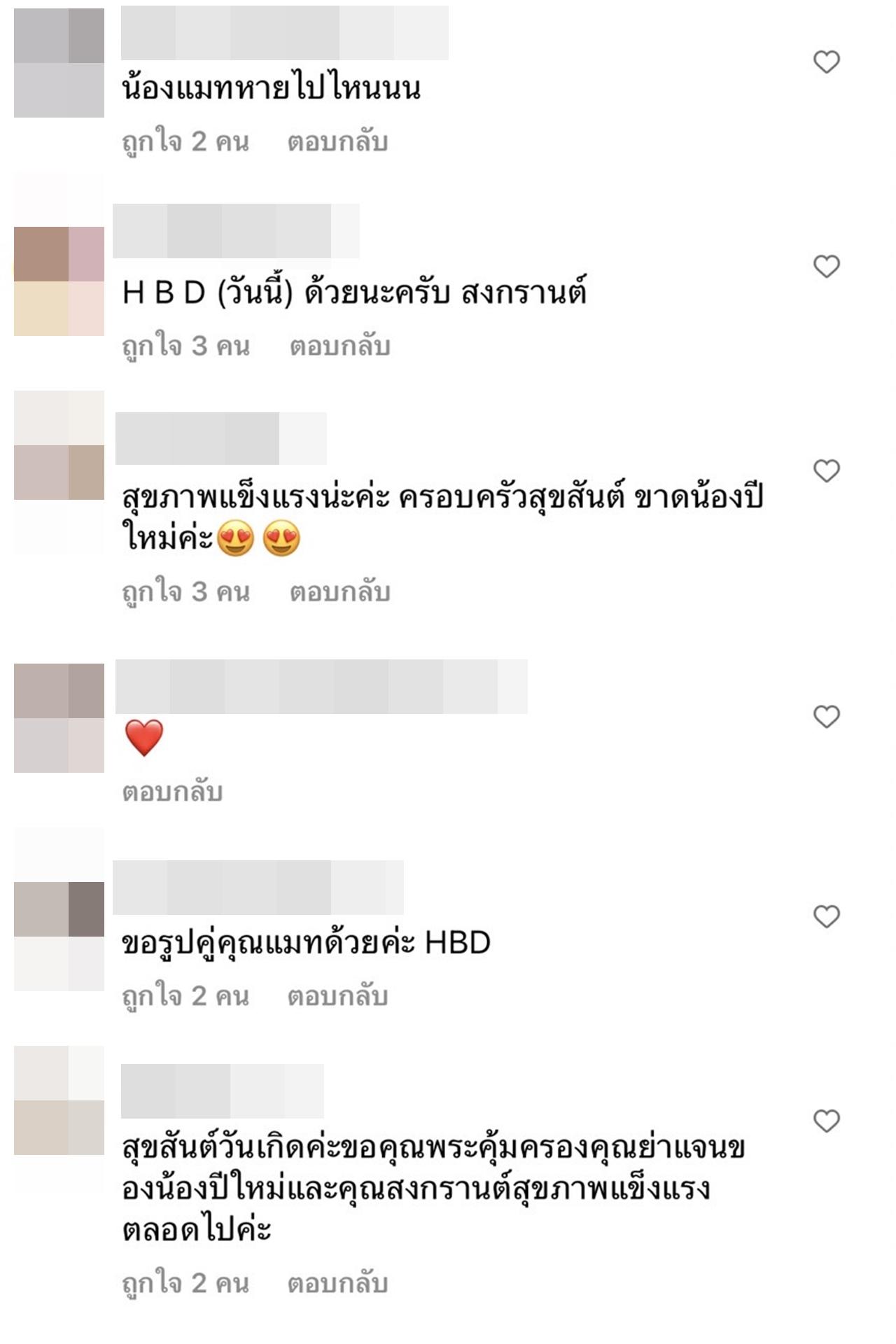Like the comment 'น้องแมทหายไปไหนนน'

pyautogui.click(x=826, y=62)
